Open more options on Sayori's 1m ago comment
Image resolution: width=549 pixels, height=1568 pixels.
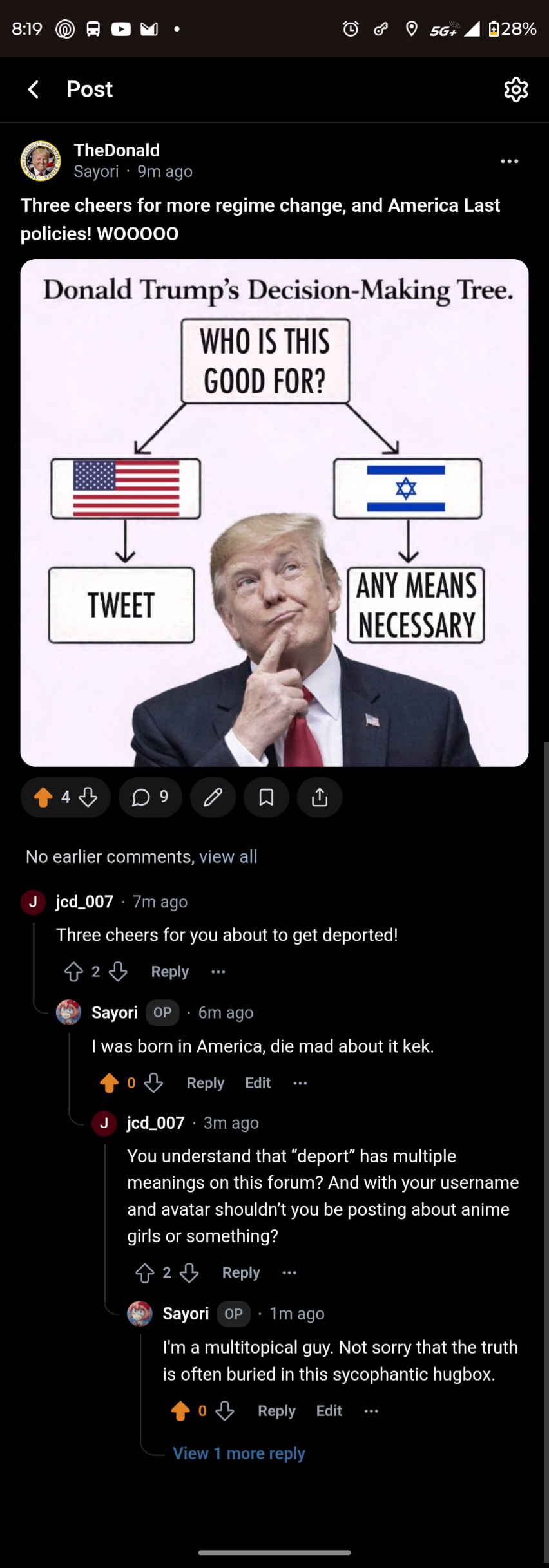(x=371, y=1411)
